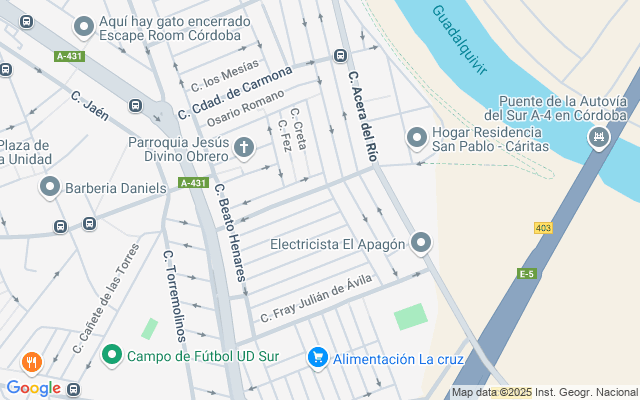Open the Escape Room Córdoba map pin
Image resolution: width=640 pixels, height=400 pixels.
[85, 26]
